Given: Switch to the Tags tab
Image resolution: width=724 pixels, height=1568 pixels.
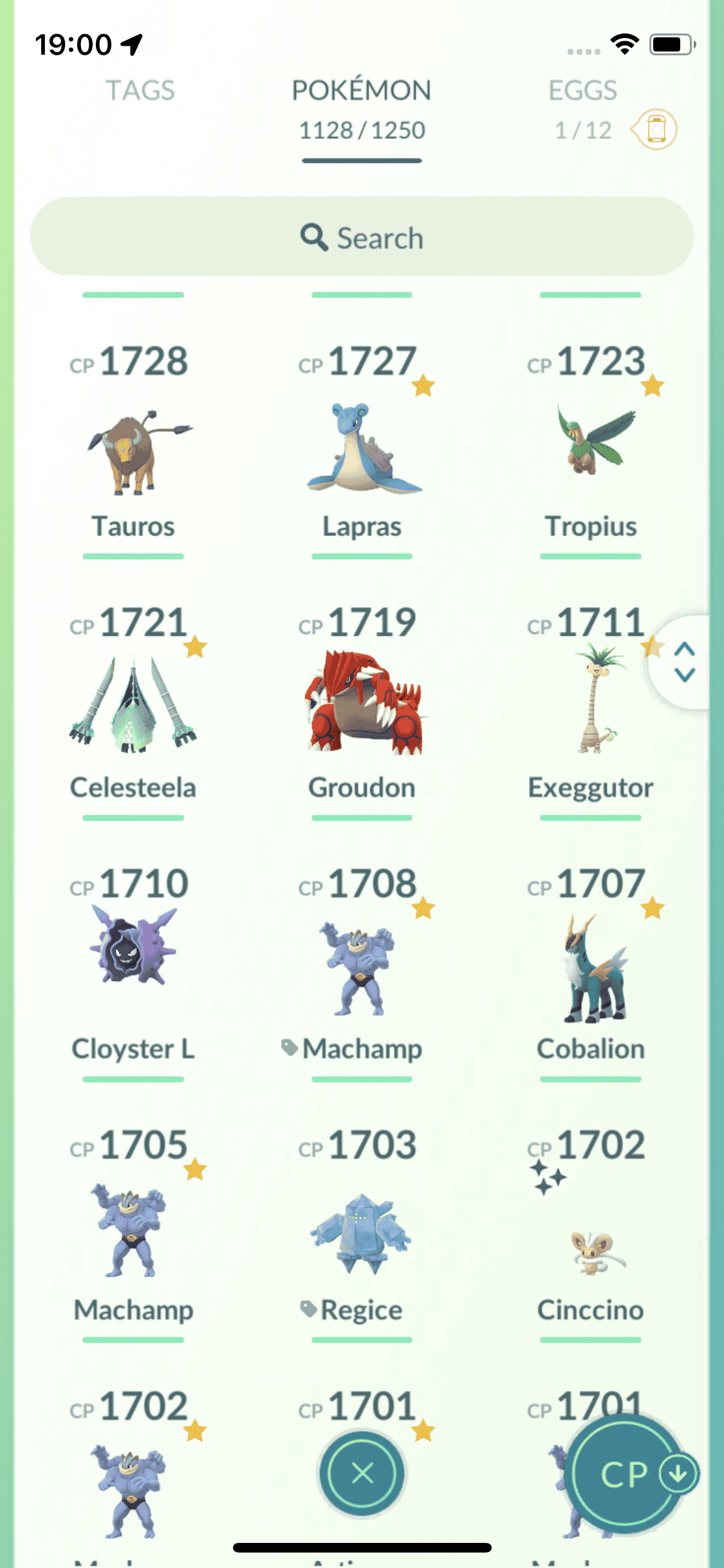Looking at the screenshot, I should (x=140, y=91).
